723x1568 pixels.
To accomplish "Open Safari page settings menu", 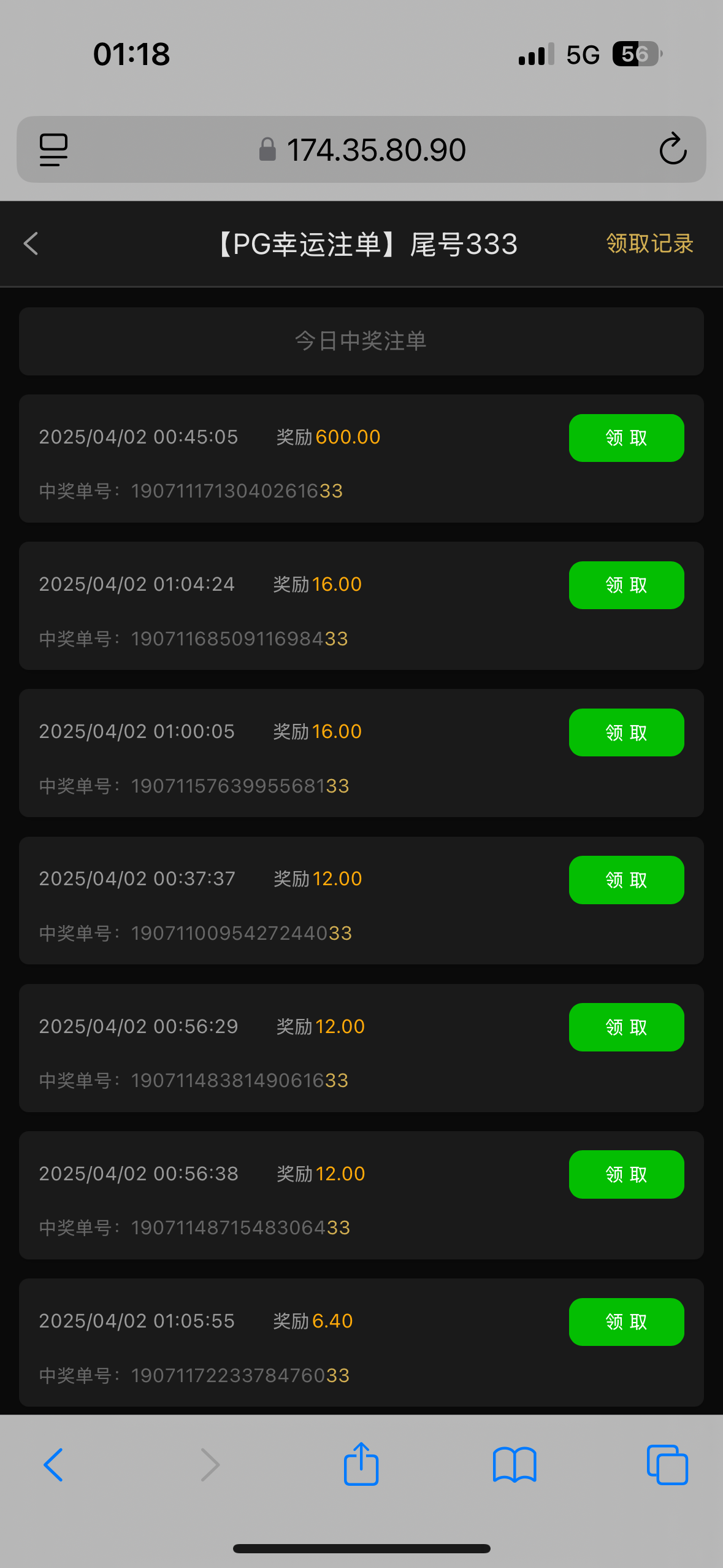I will click(54, 150).
